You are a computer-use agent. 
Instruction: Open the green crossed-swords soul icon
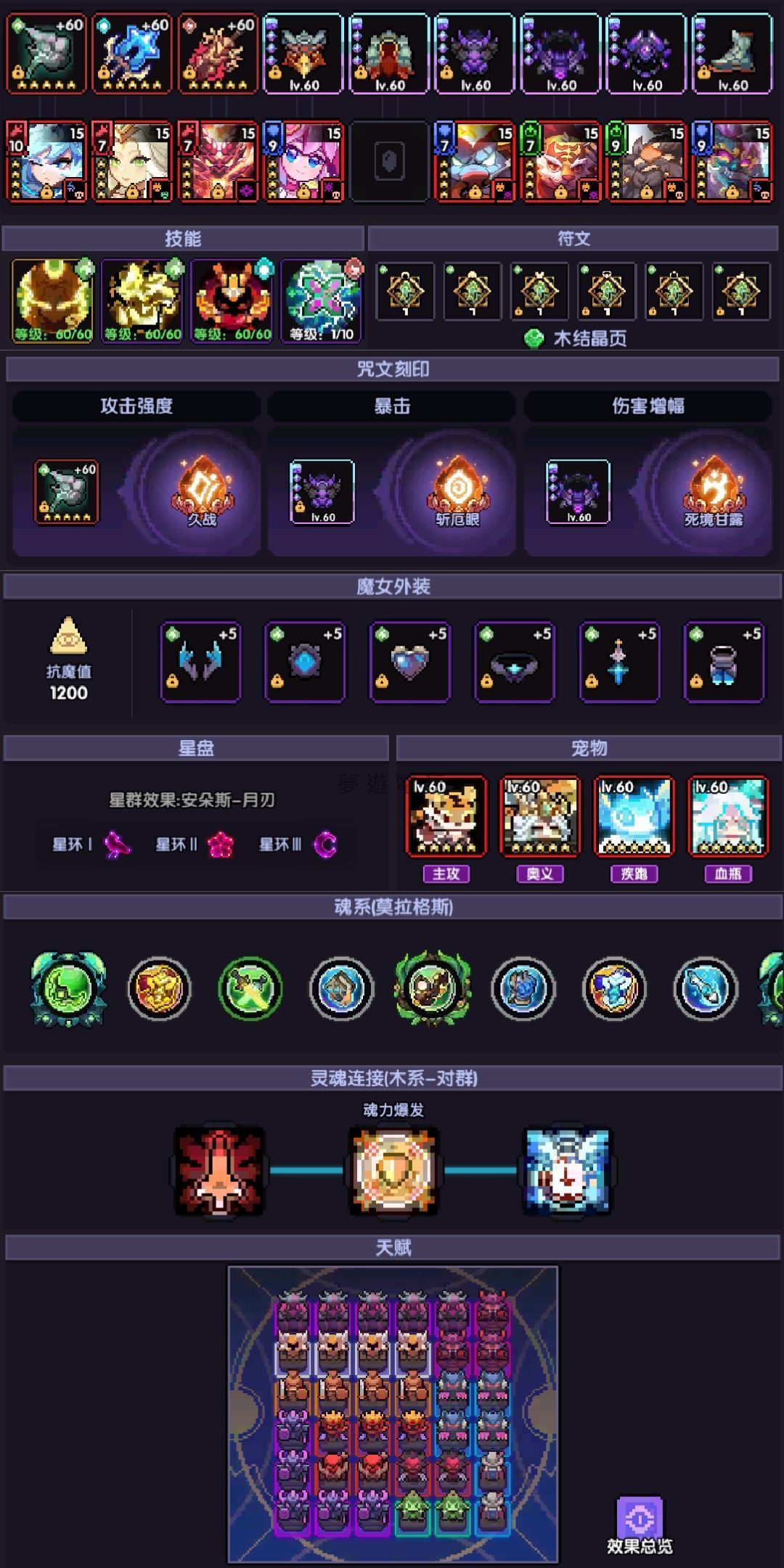(250, 988)
